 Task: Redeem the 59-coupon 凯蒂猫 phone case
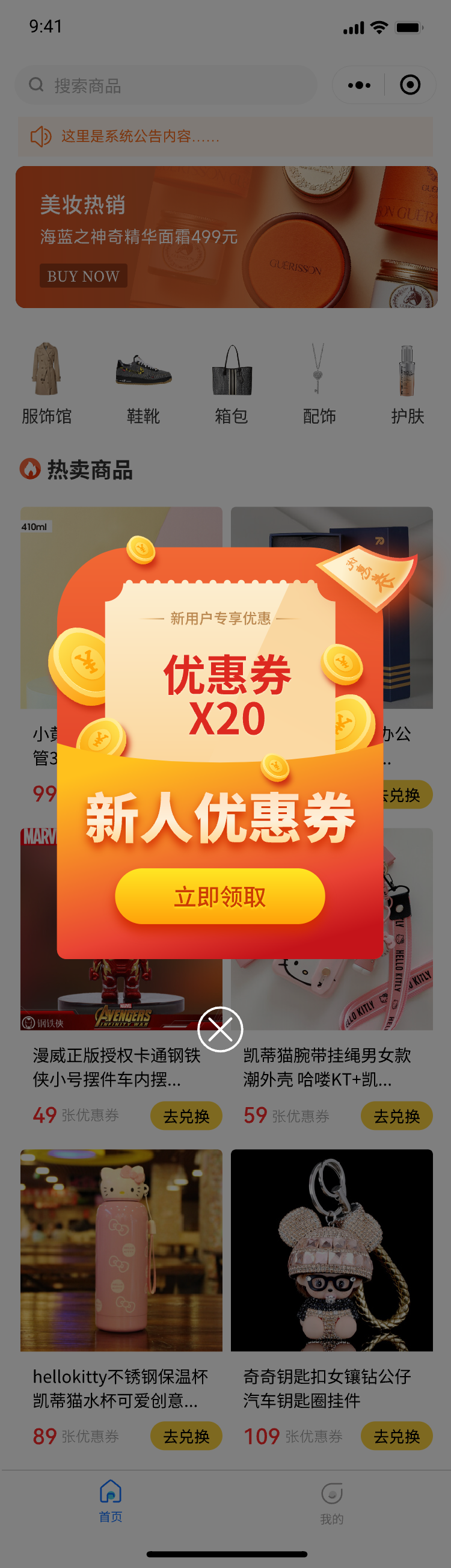point(396,1116)
